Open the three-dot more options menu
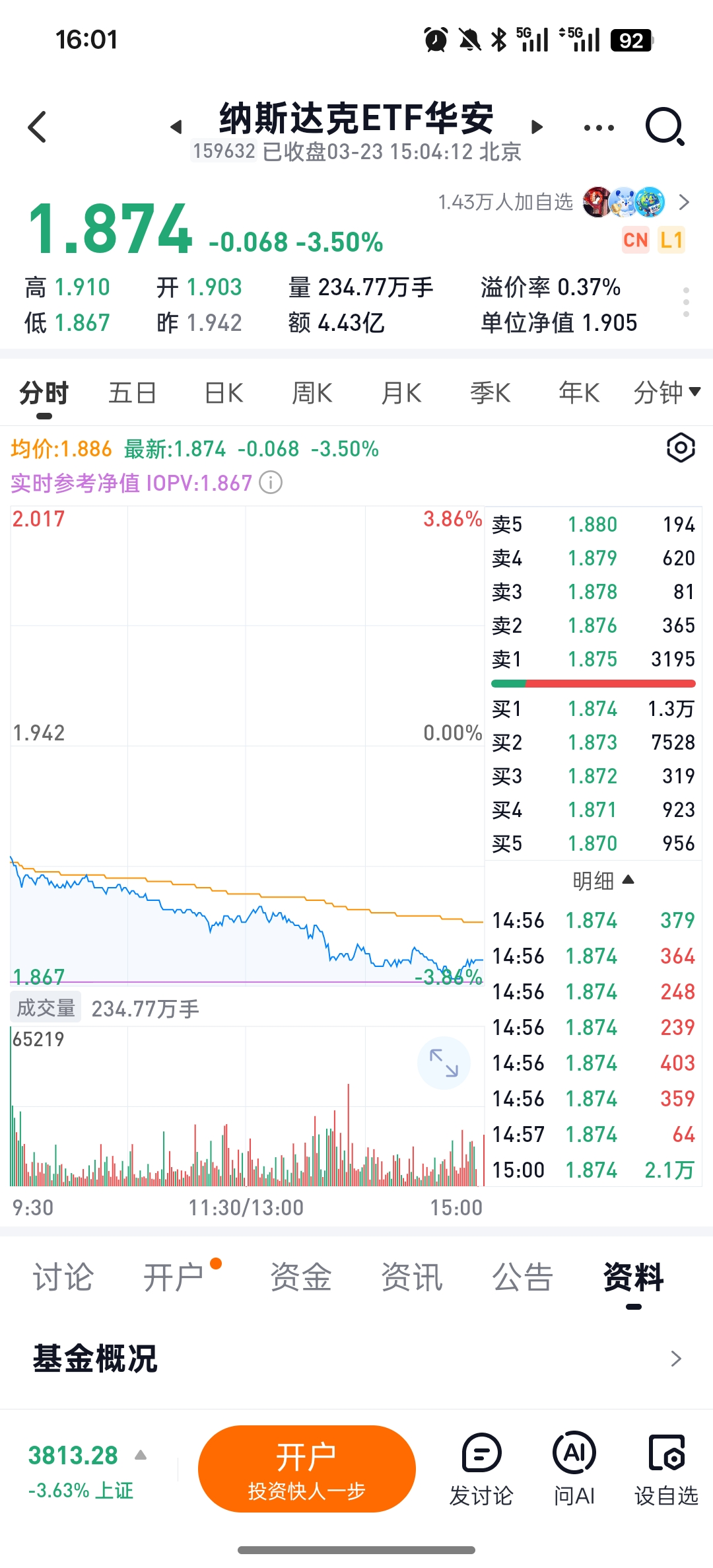 pyautogui.click(x=599, y=127)
